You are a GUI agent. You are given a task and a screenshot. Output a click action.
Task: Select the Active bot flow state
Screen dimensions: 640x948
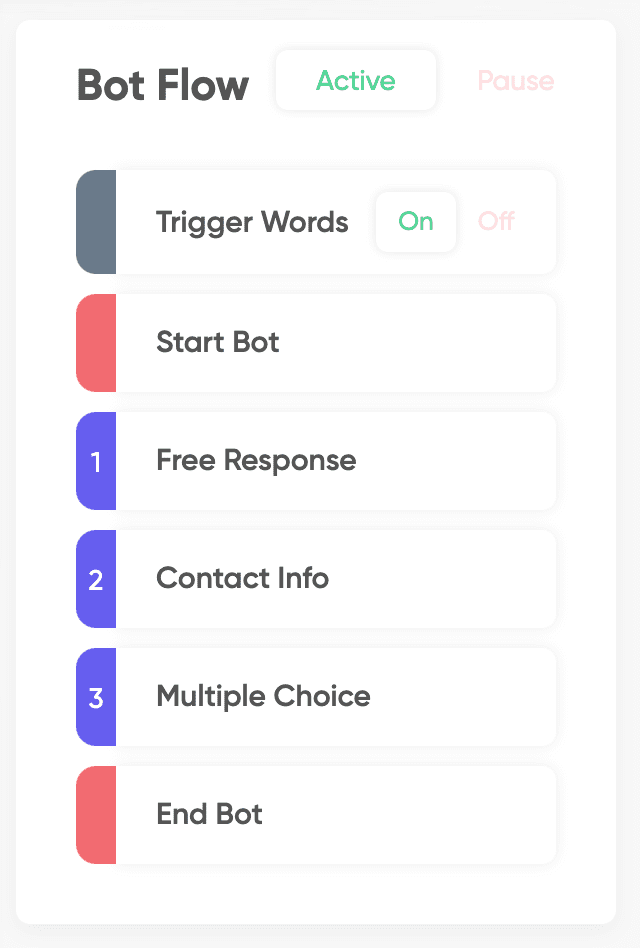(x=356, y=81)
